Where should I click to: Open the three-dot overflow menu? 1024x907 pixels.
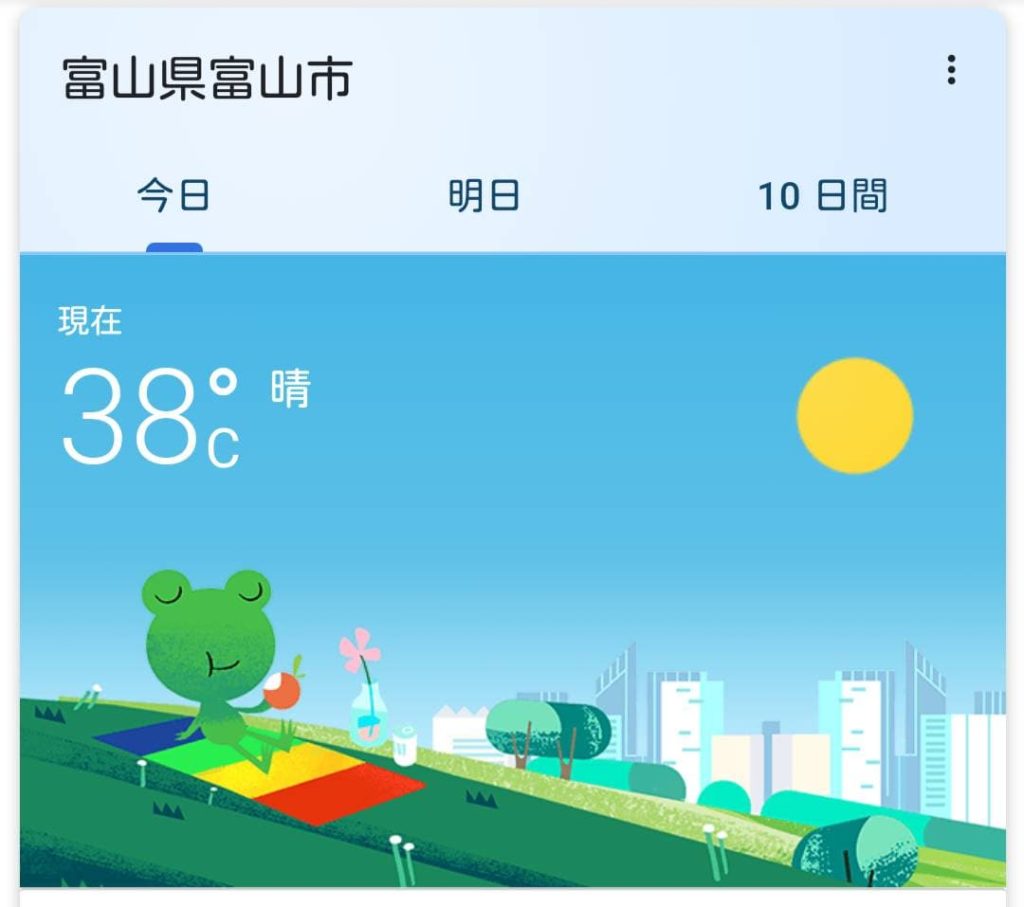coord(950,70)
